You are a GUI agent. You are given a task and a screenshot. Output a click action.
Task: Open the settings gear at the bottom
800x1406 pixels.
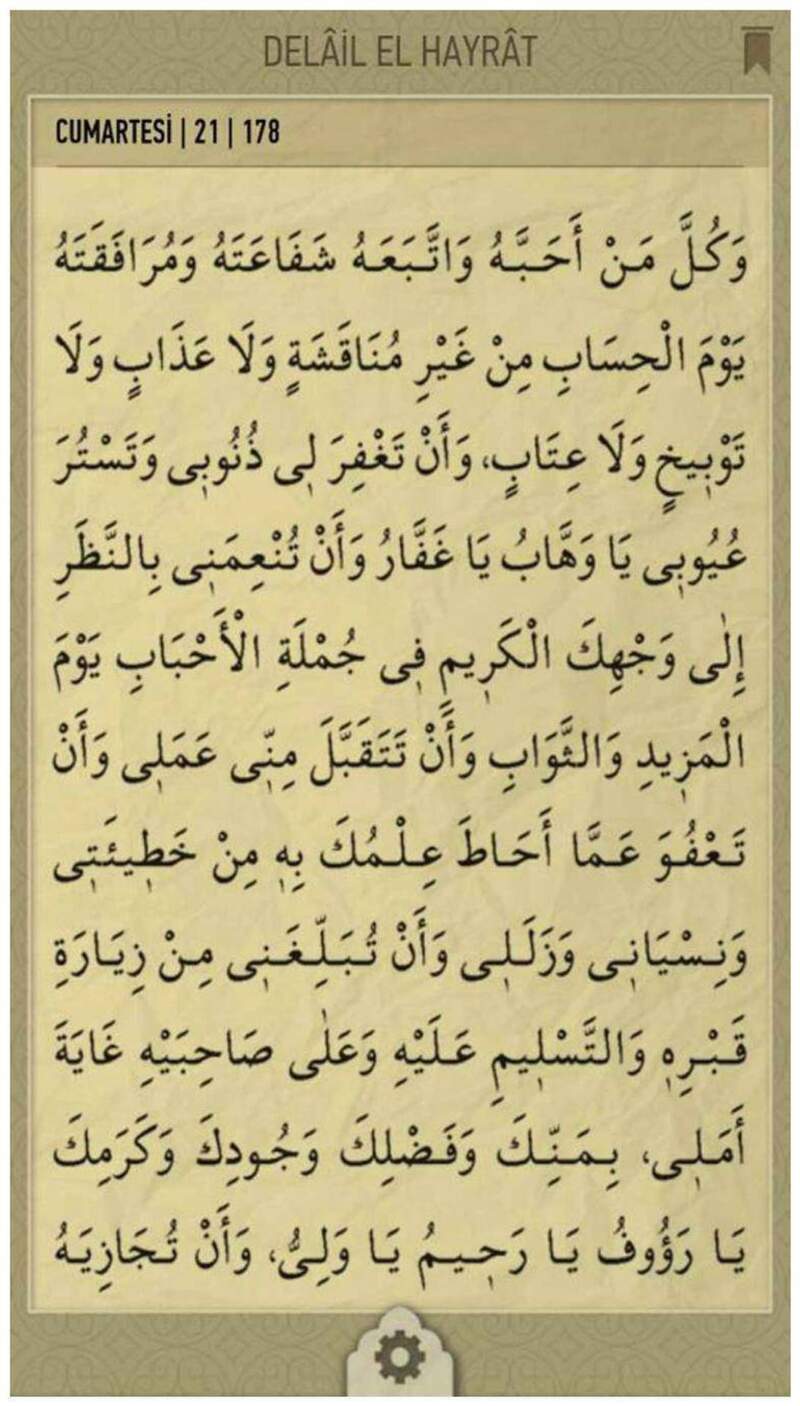point(400,1359)
